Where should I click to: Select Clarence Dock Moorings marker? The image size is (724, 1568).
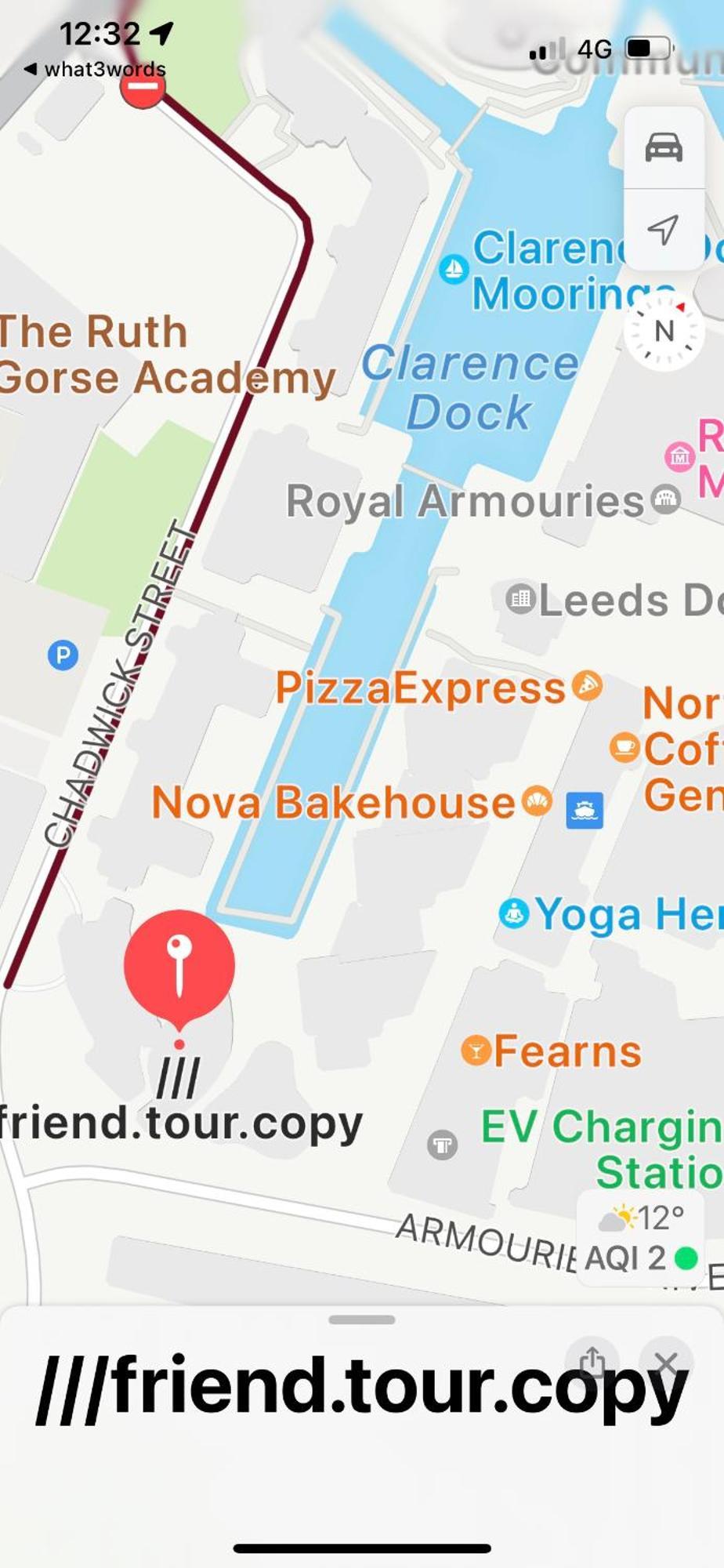[x=453, y=270]
